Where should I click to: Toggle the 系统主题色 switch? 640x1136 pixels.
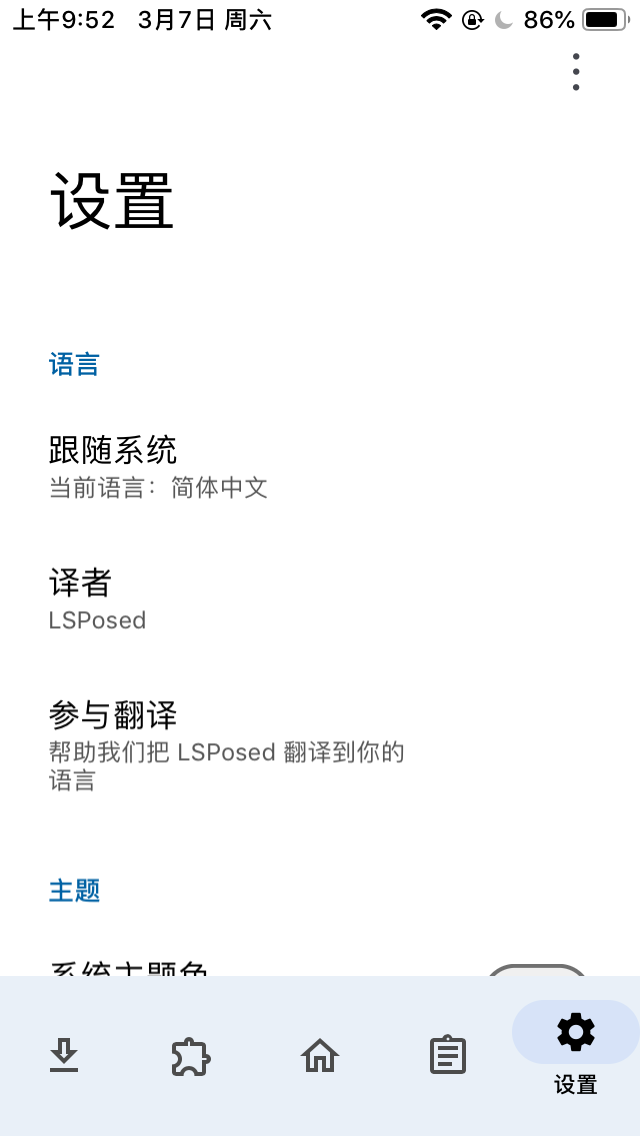537,971
